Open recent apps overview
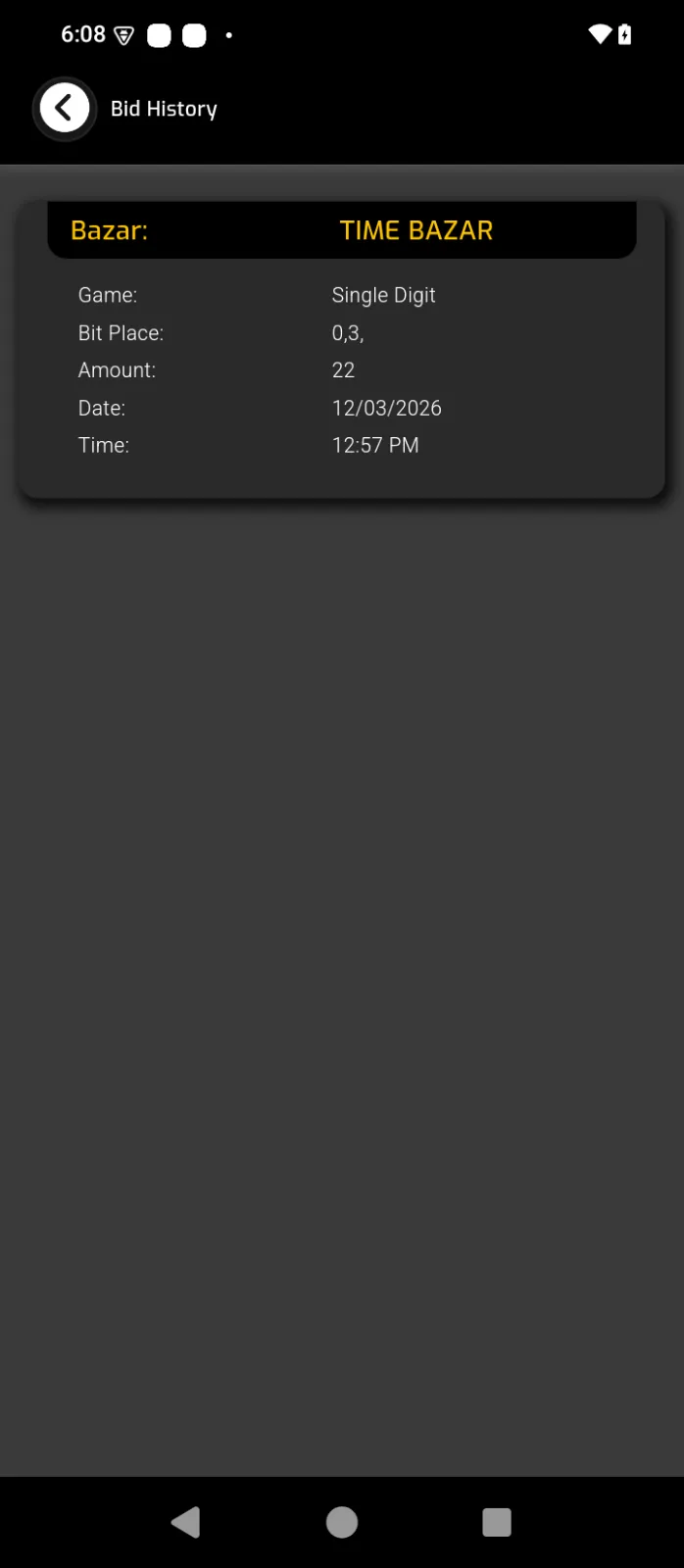Screen dimensions: 684x1568 coord(497,1522)
